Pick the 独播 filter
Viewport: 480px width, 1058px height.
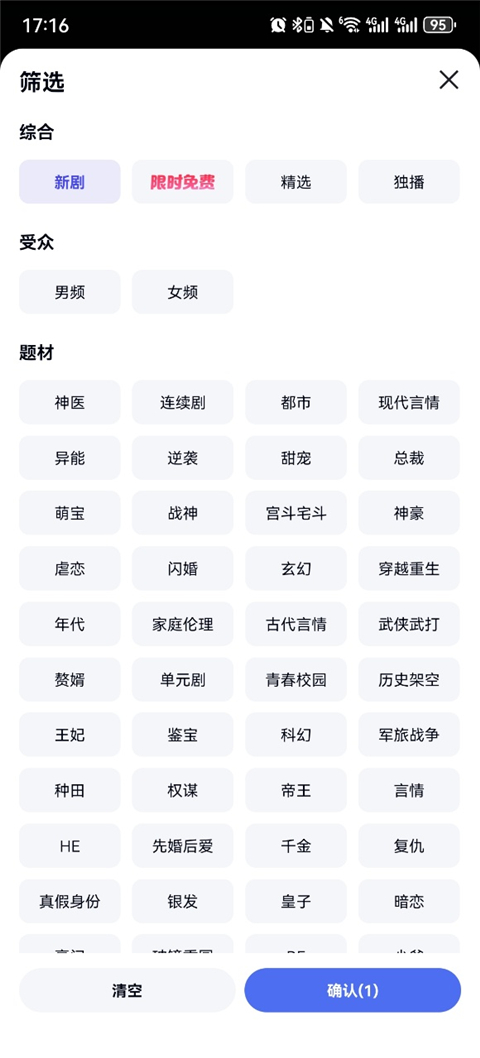(x=409, y=182)
